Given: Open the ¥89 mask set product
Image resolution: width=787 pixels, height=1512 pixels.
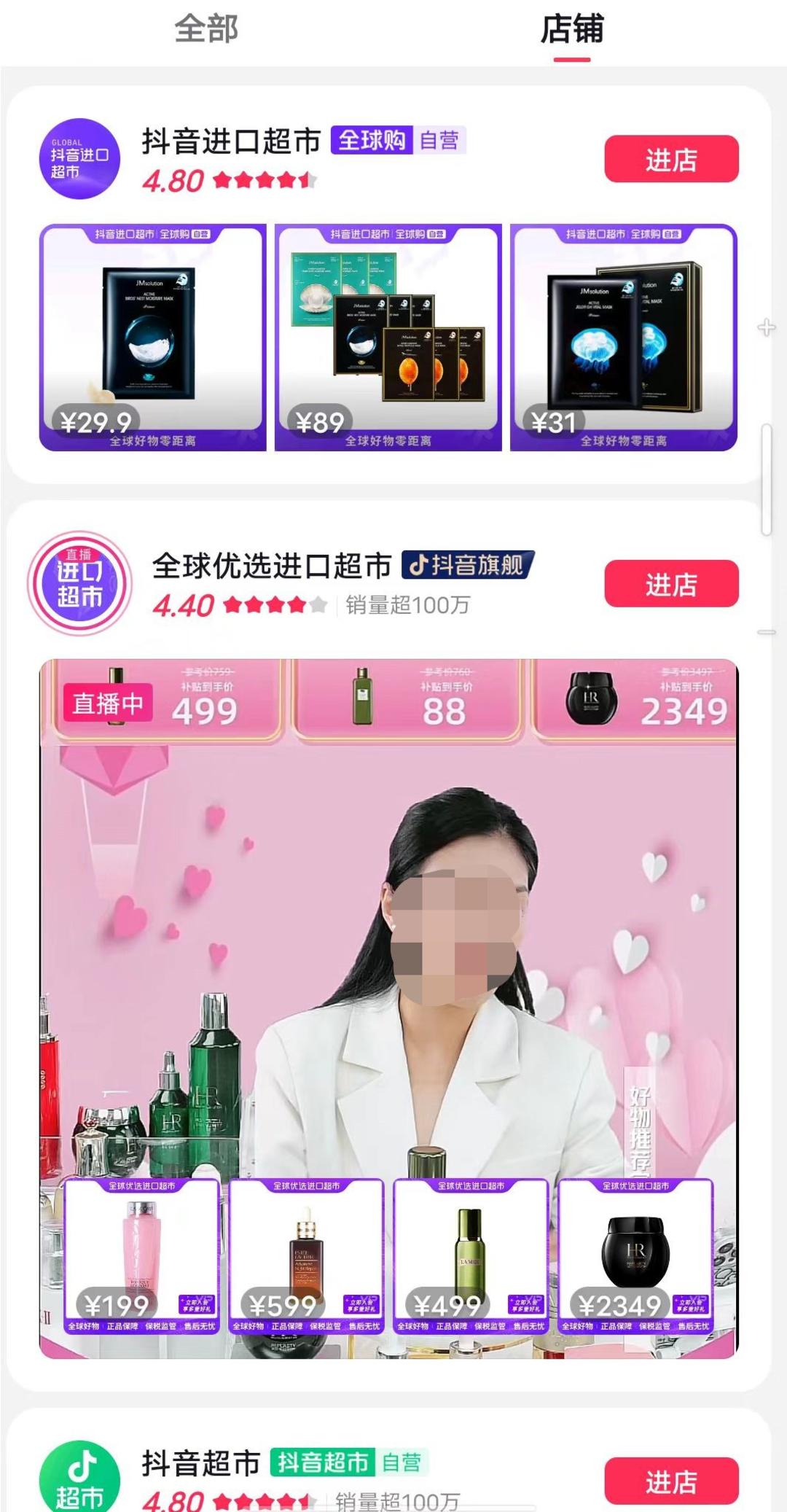Looking at the screenshot, I should [388, 337].
